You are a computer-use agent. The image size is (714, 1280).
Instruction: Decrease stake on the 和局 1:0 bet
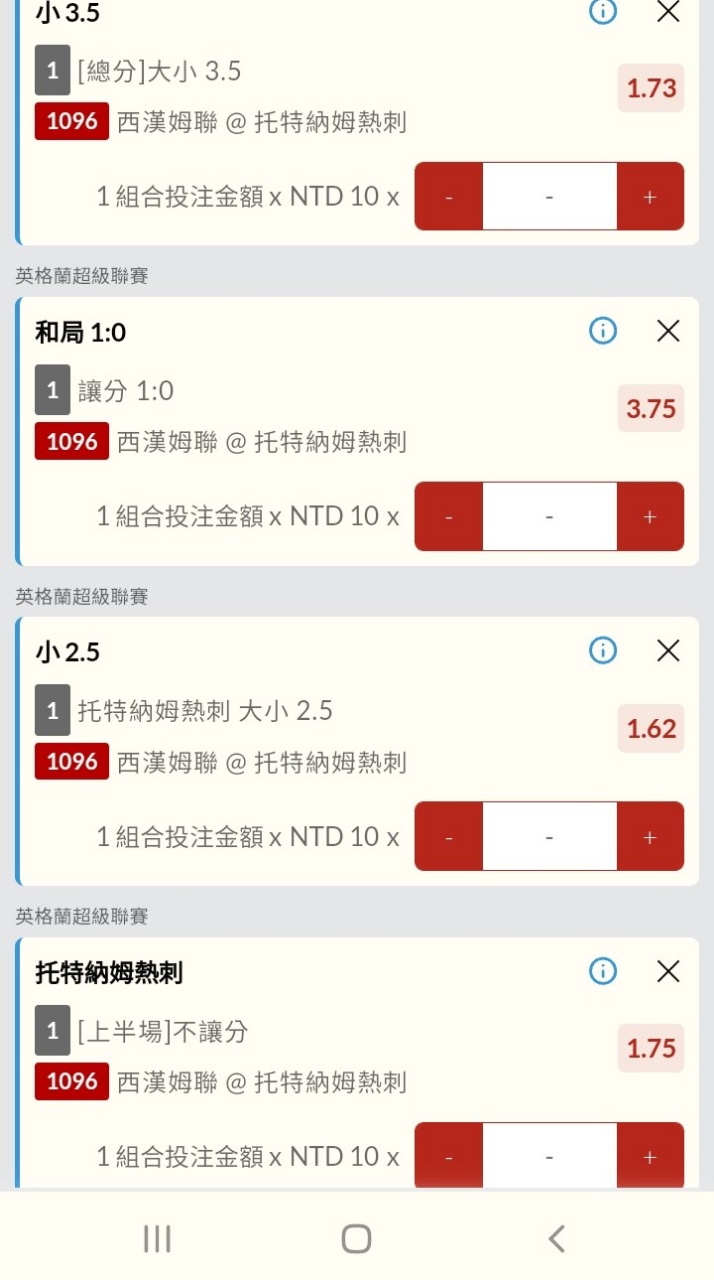pos(449,517)
